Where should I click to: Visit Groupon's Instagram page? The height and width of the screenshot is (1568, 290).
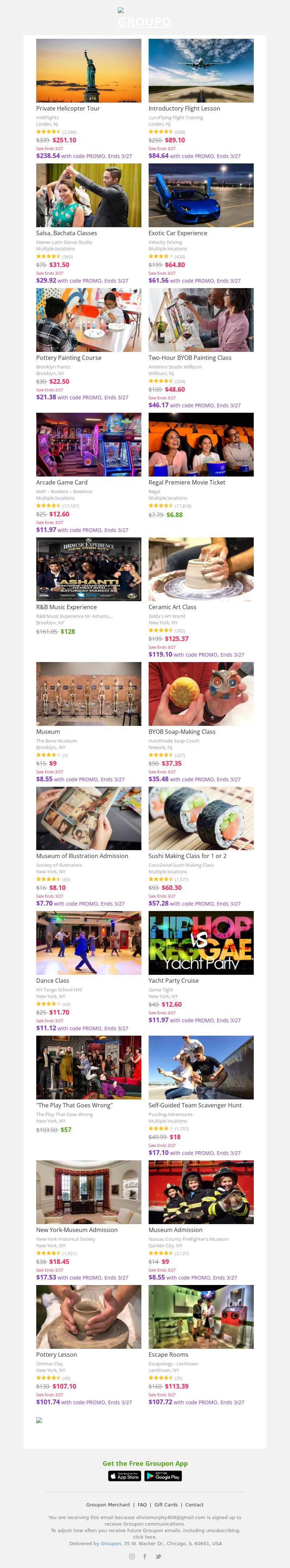pos(132,1556)
